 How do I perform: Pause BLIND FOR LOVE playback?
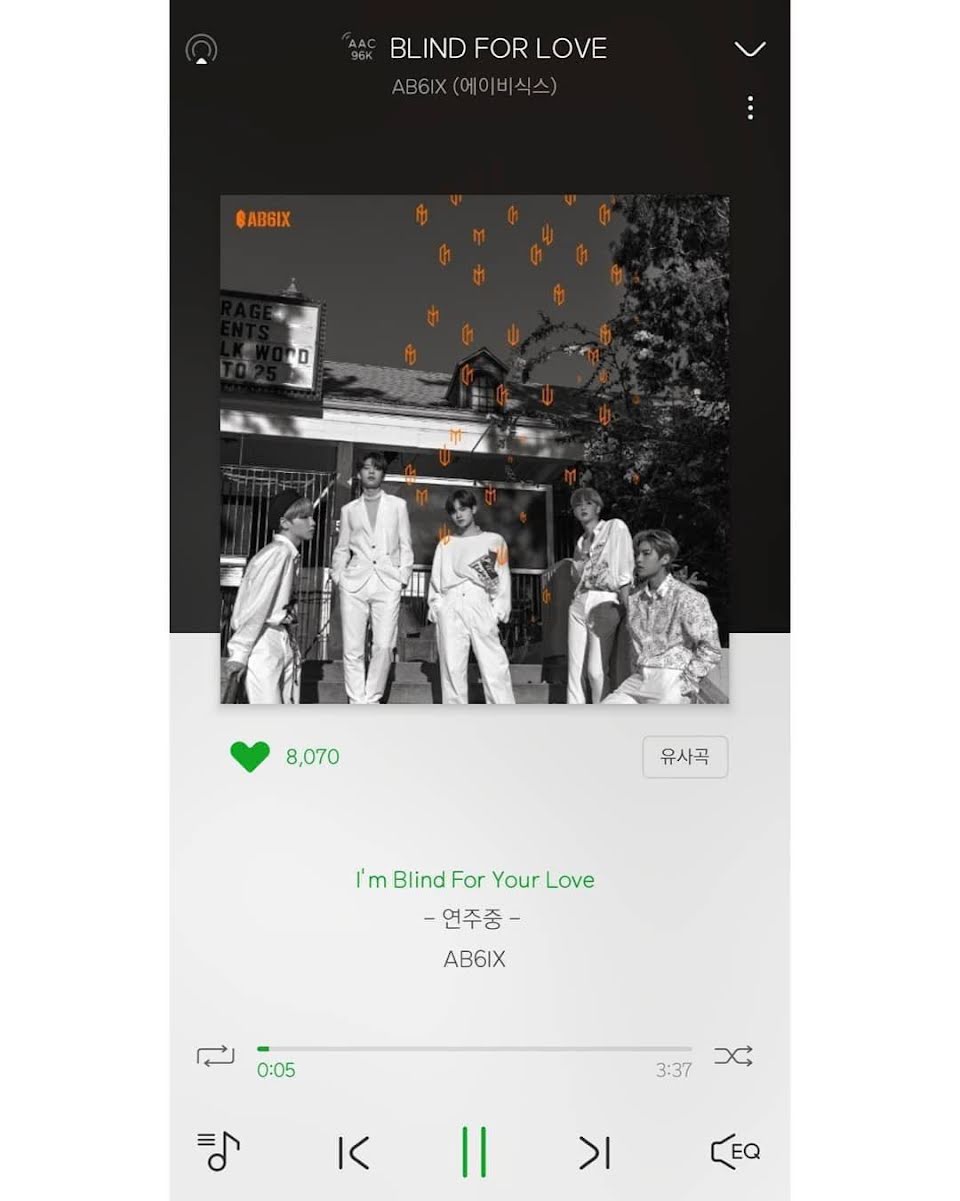[474, 1152]
